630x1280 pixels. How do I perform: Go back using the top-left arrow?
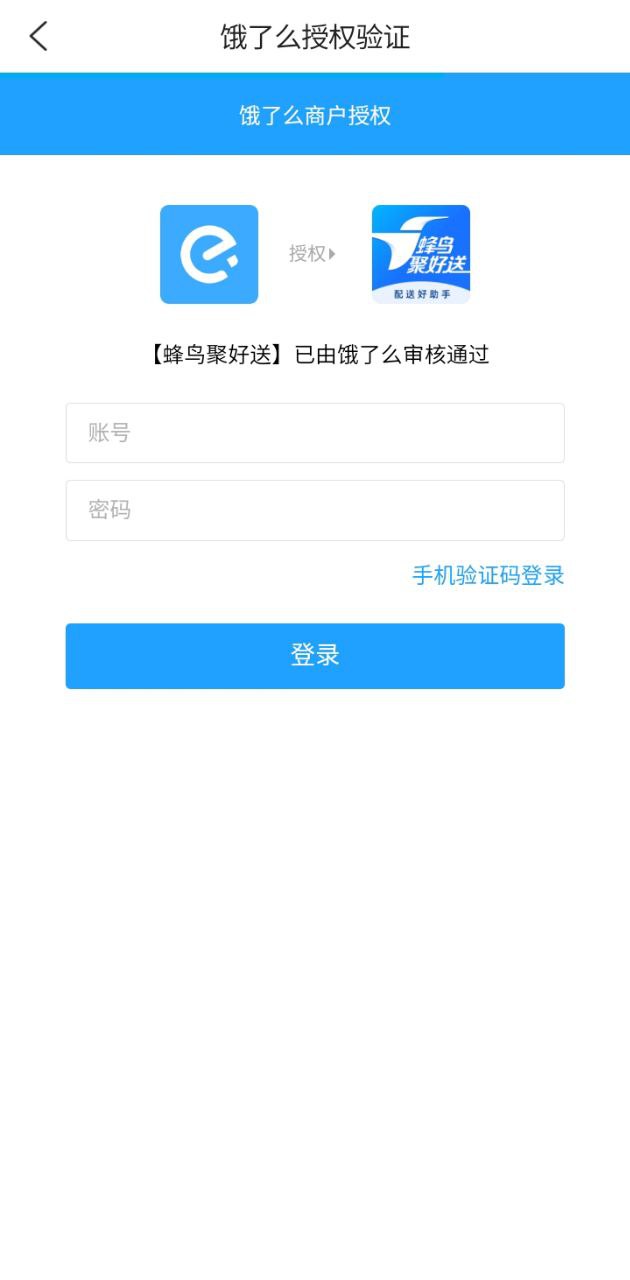(x=38, y=37)
